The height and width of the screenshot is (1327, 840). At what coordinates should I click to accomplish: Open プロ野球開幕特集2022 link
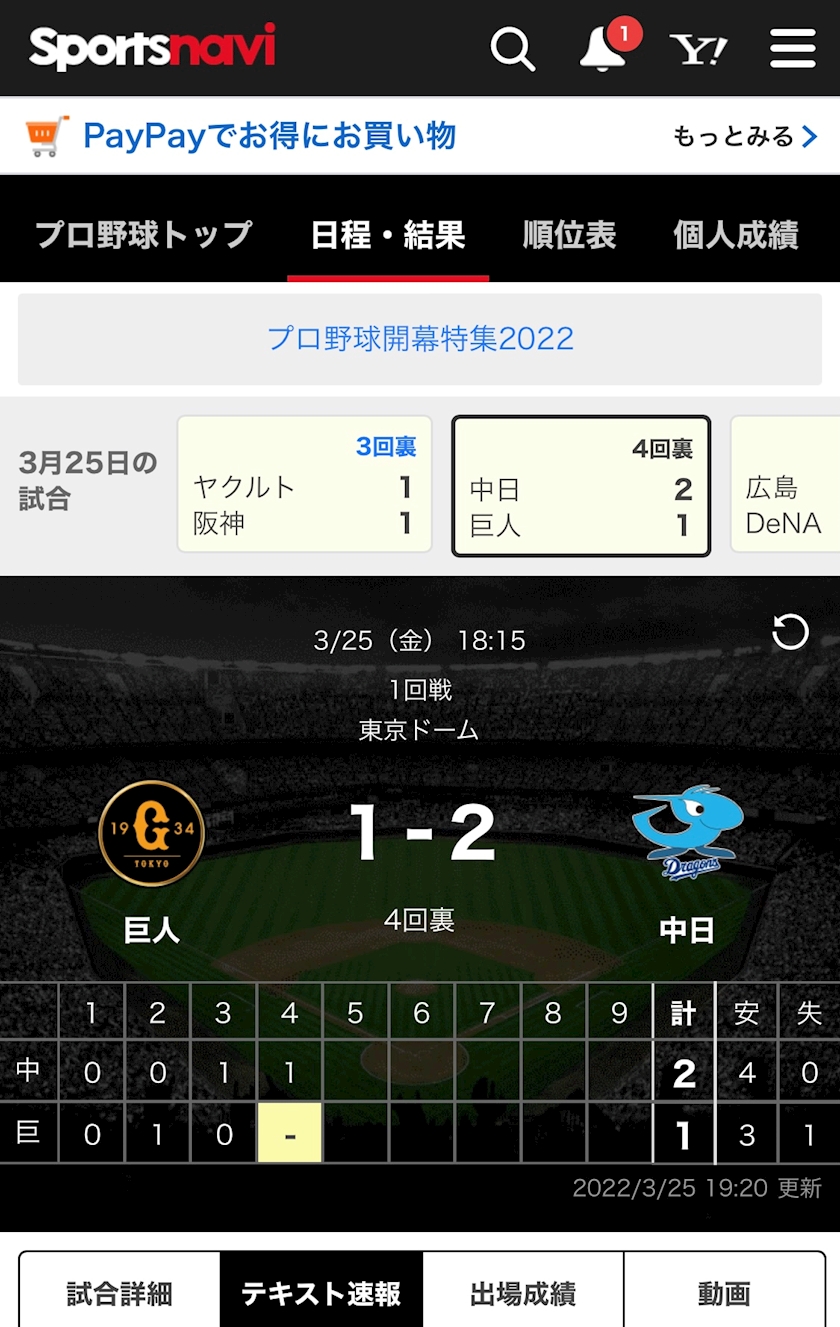420,339
